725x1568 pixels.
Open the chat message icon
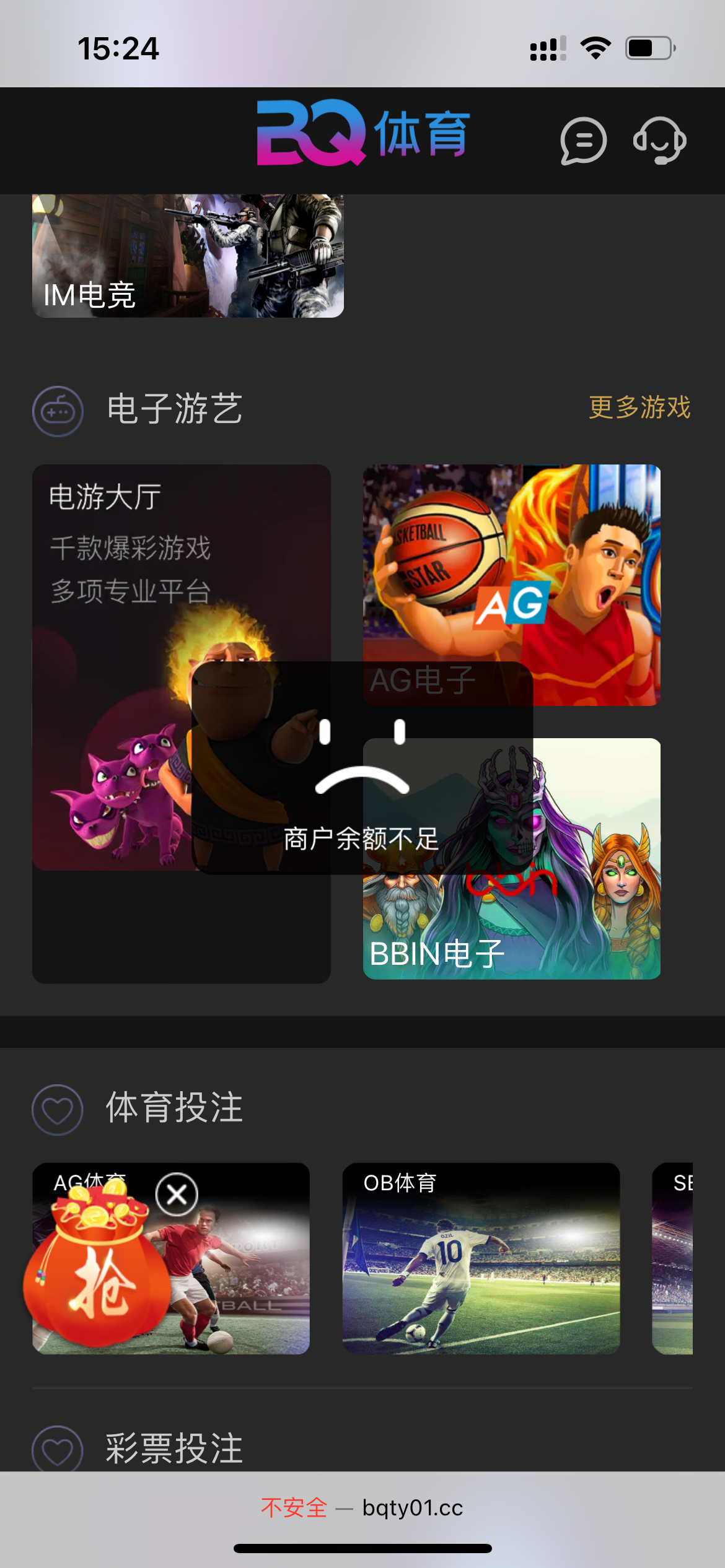(x=583, y=141)
